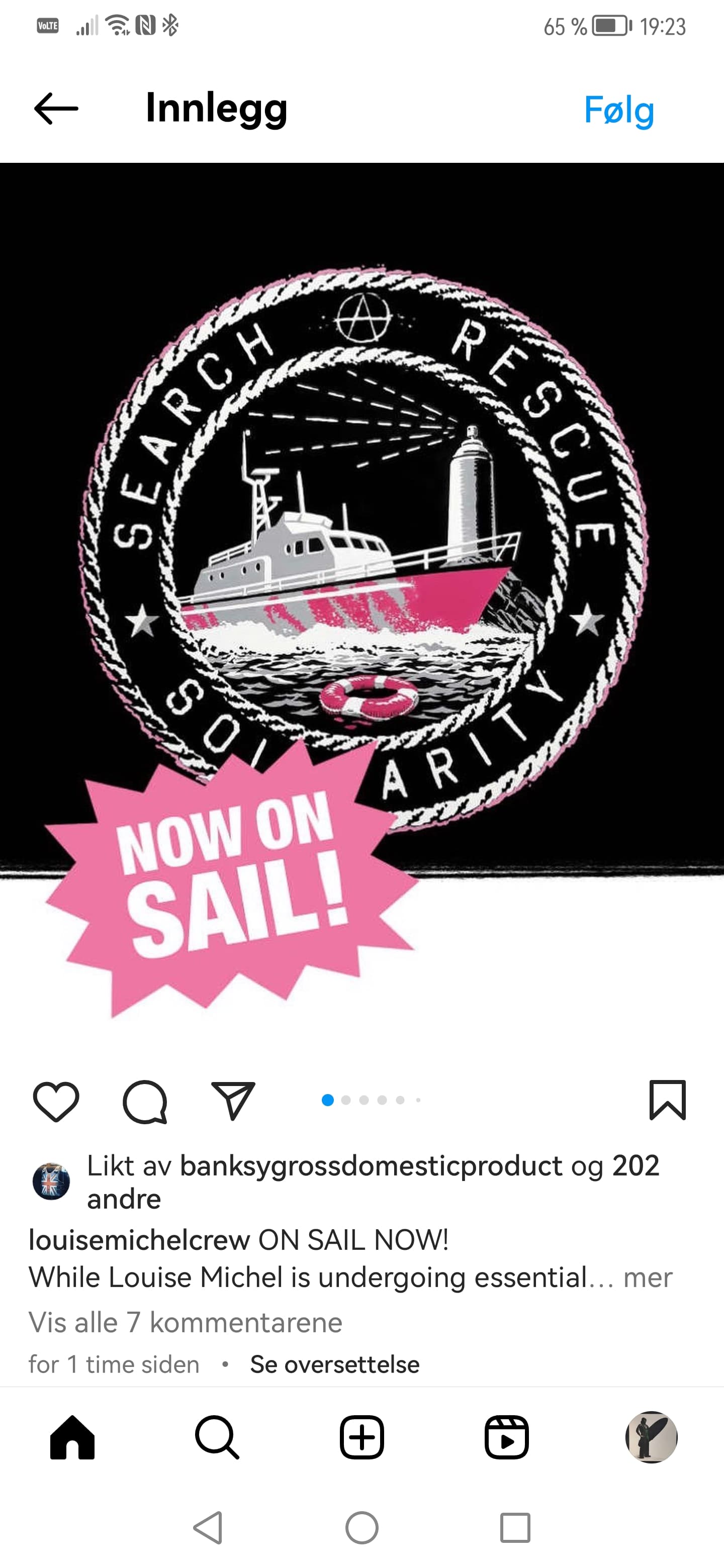Open the louisemichelcrew profile from caption

pos(139,1239)
